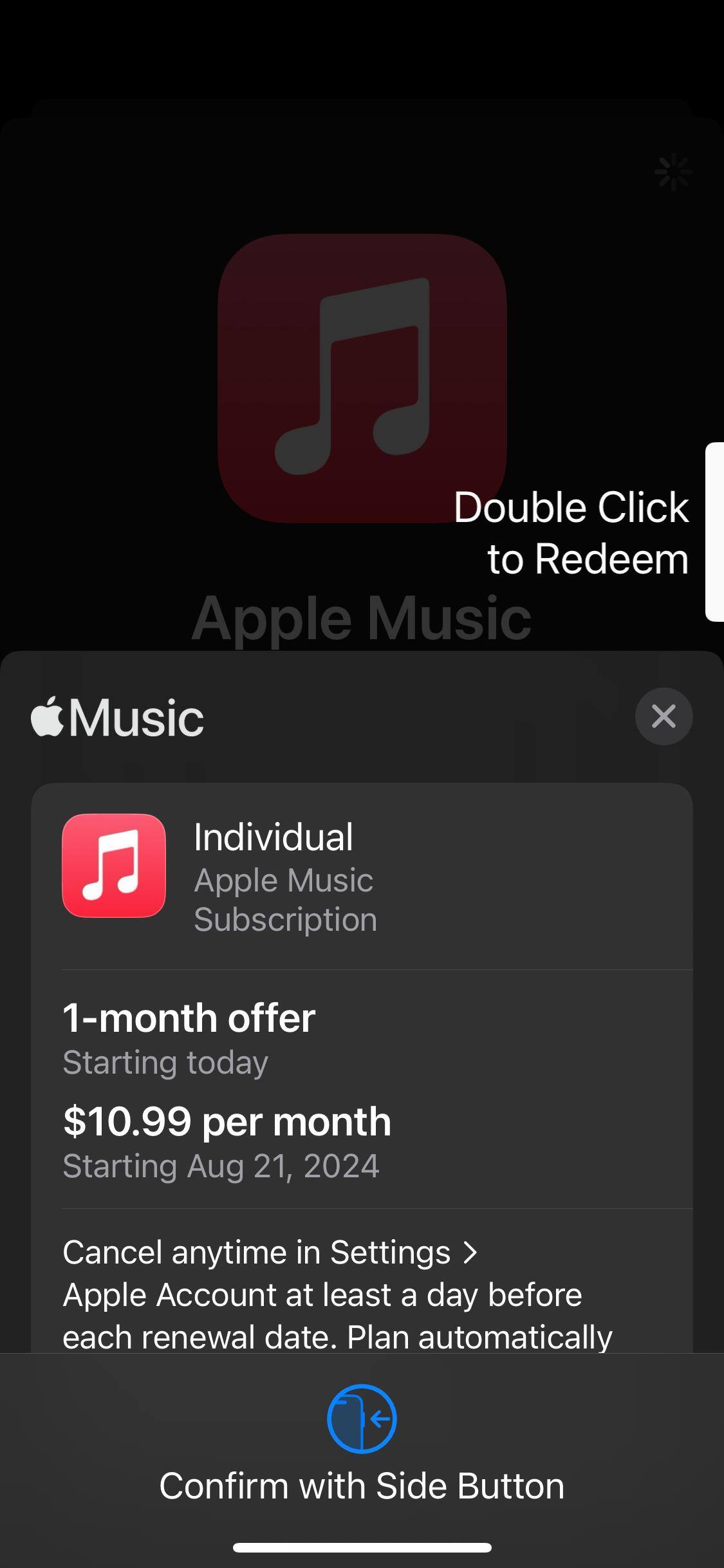
Task: Open Cancel anytime in Settings link
Action: (x=270, y=1253)
